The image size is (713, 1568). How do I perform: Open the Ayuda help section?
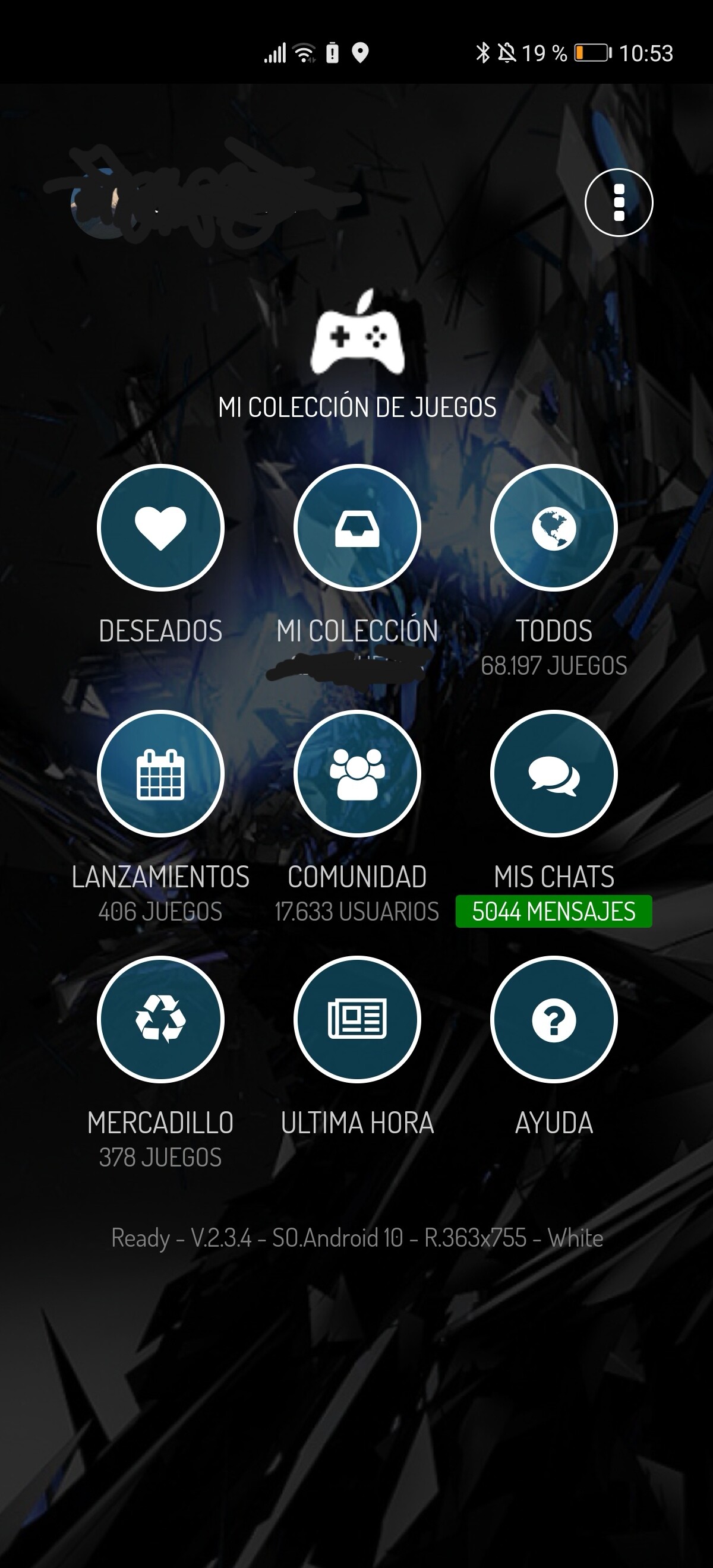[554, 1020]
